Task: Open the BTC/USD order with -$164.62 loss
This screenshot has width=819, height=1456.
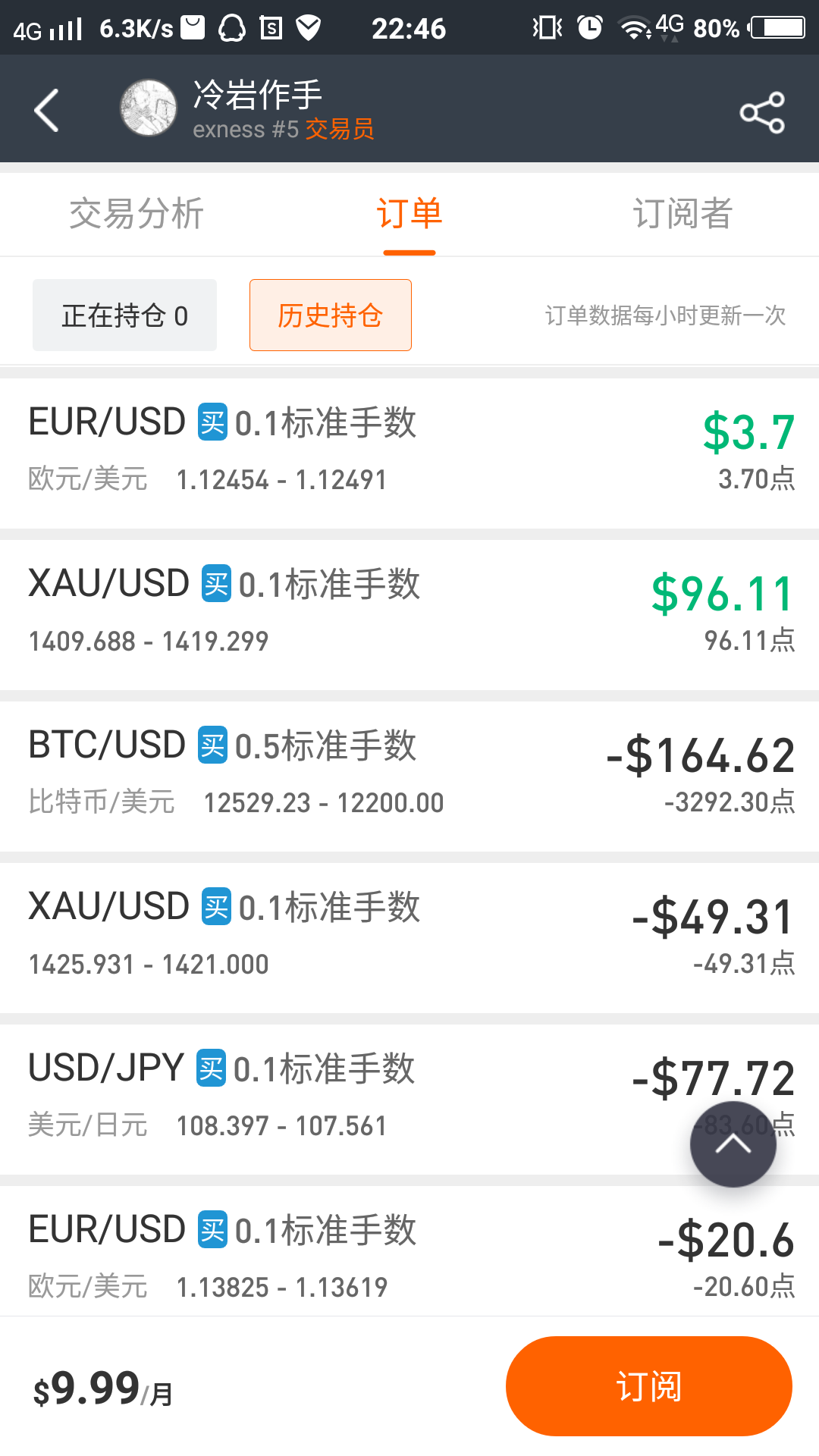Action: click(x=409, y=776)
